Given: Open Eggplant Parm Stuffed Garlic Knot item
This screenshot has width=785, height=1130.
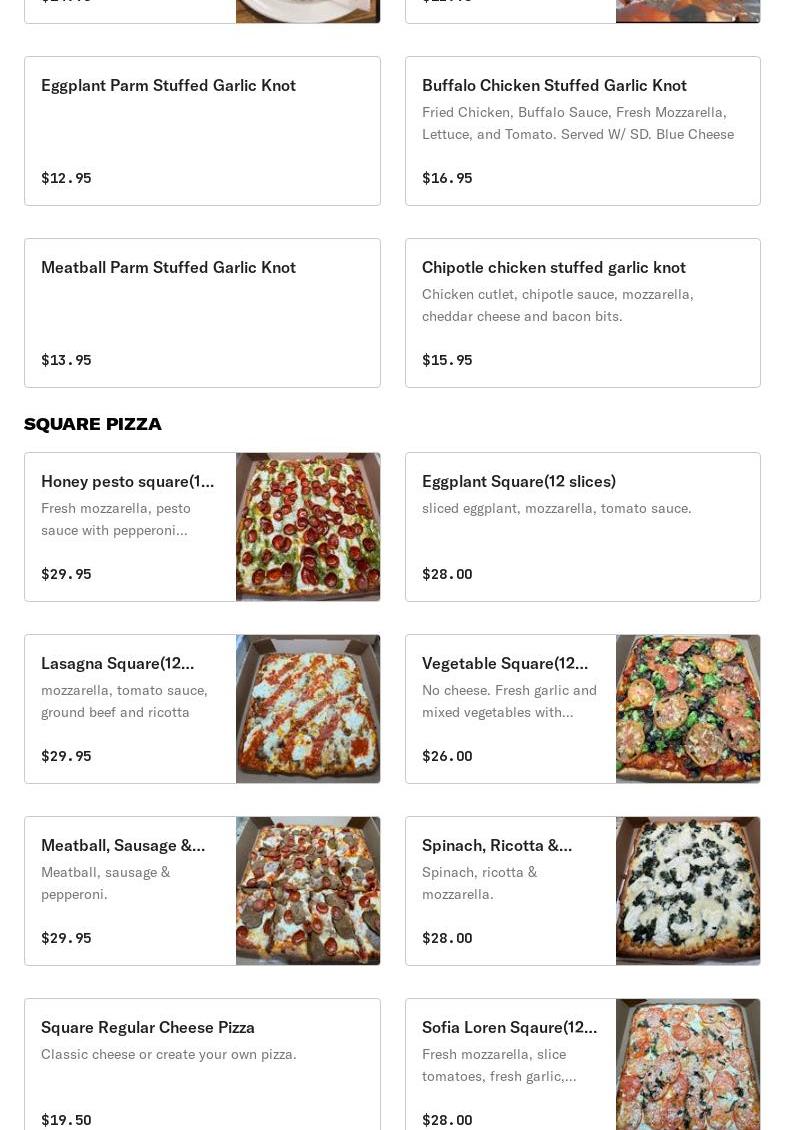Looking at the screenshot, I should [202, 131].
